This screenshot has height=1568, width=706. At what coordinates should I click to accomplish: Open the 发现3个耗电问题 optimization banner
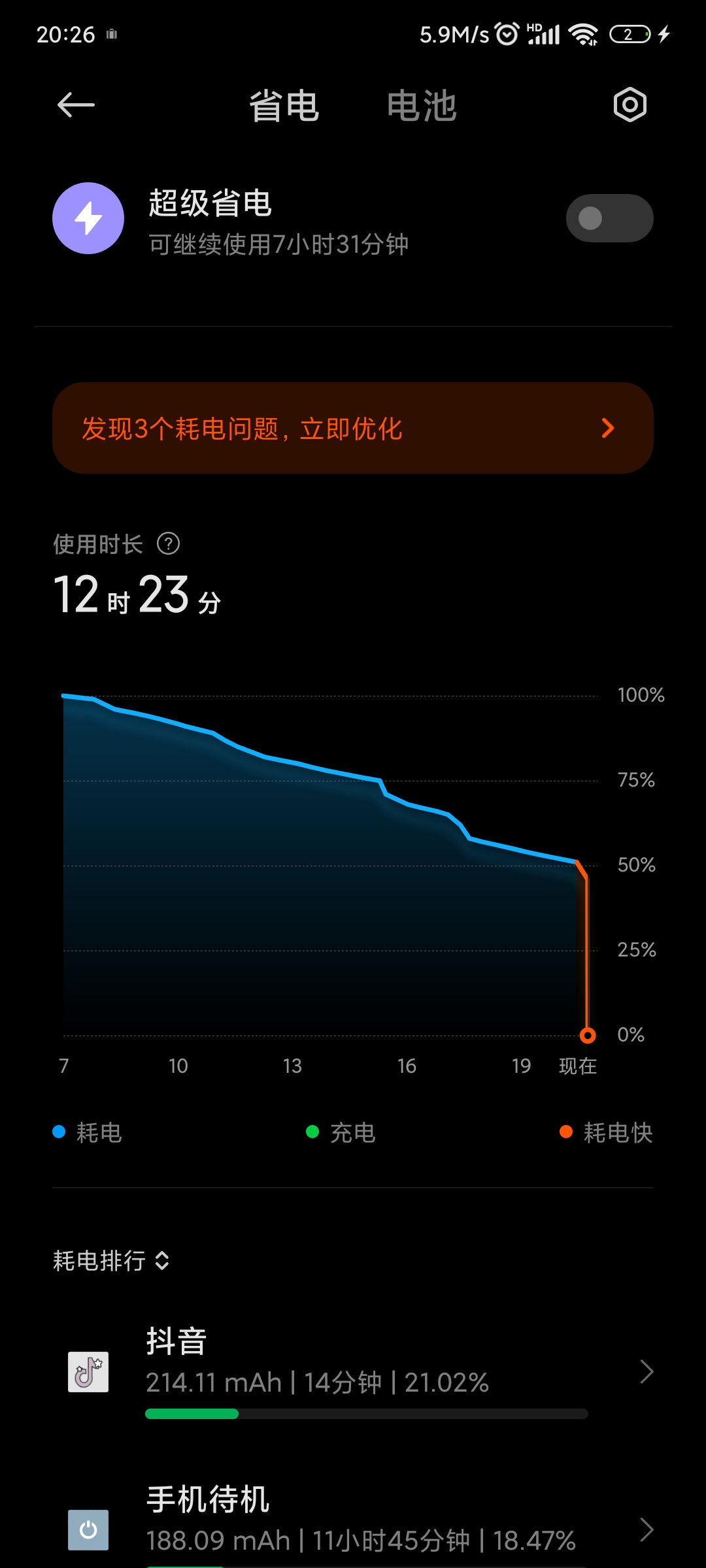pyautogui.click(x=353, y=428)
